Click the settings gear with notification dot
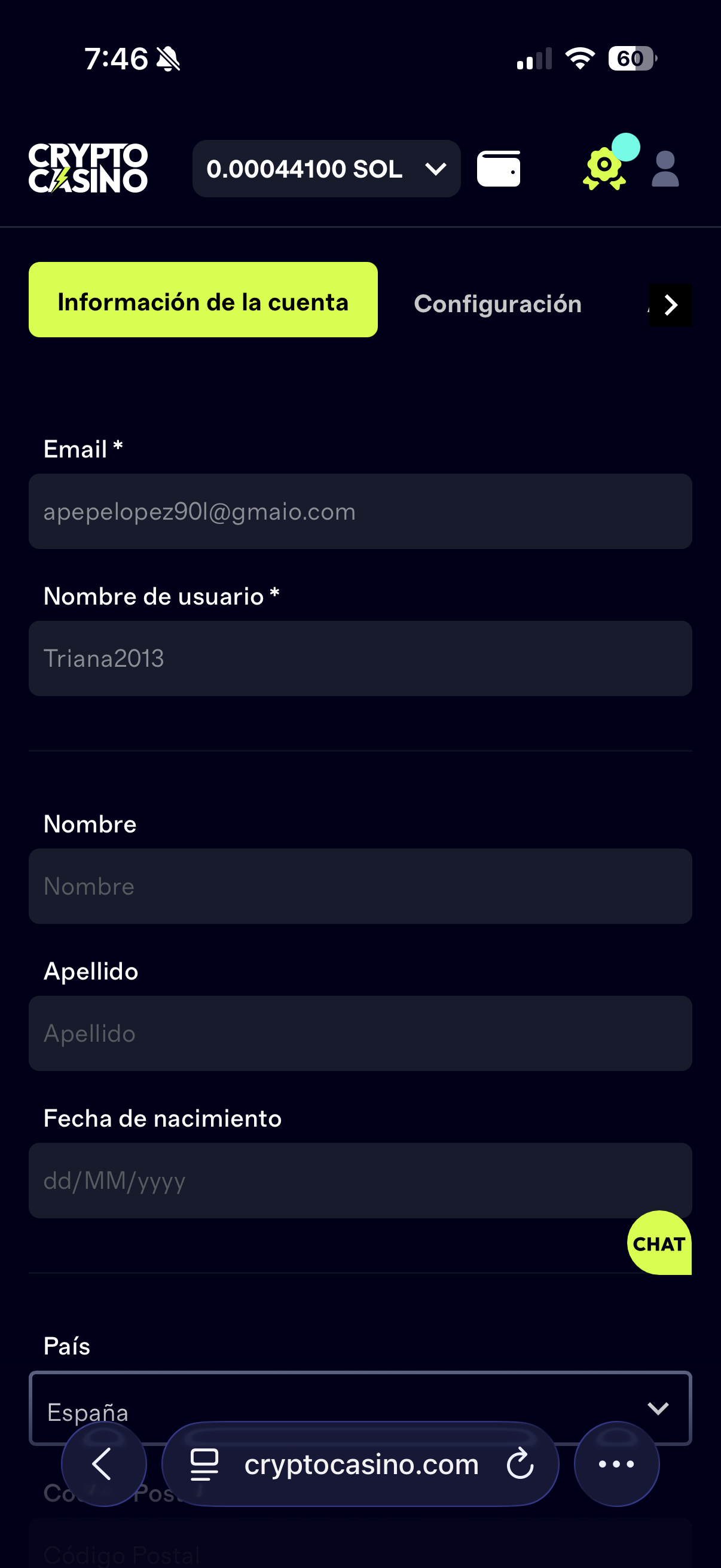Image resolution: width=721 pixels, height=1568 pixels. pyautogui.click(x=603, y=169)
